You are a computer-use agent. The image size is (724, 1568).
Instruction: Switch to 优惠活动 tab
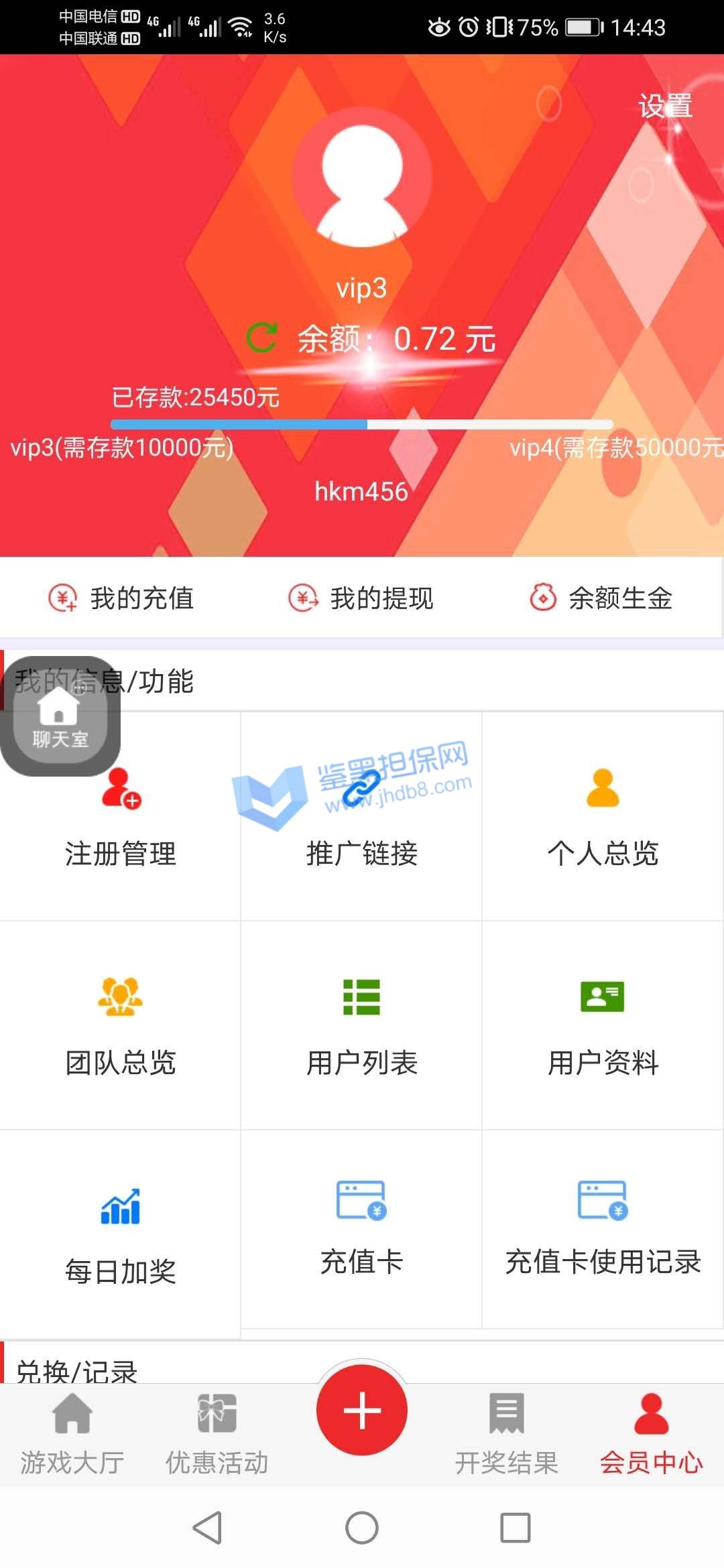click(217, 1434)
